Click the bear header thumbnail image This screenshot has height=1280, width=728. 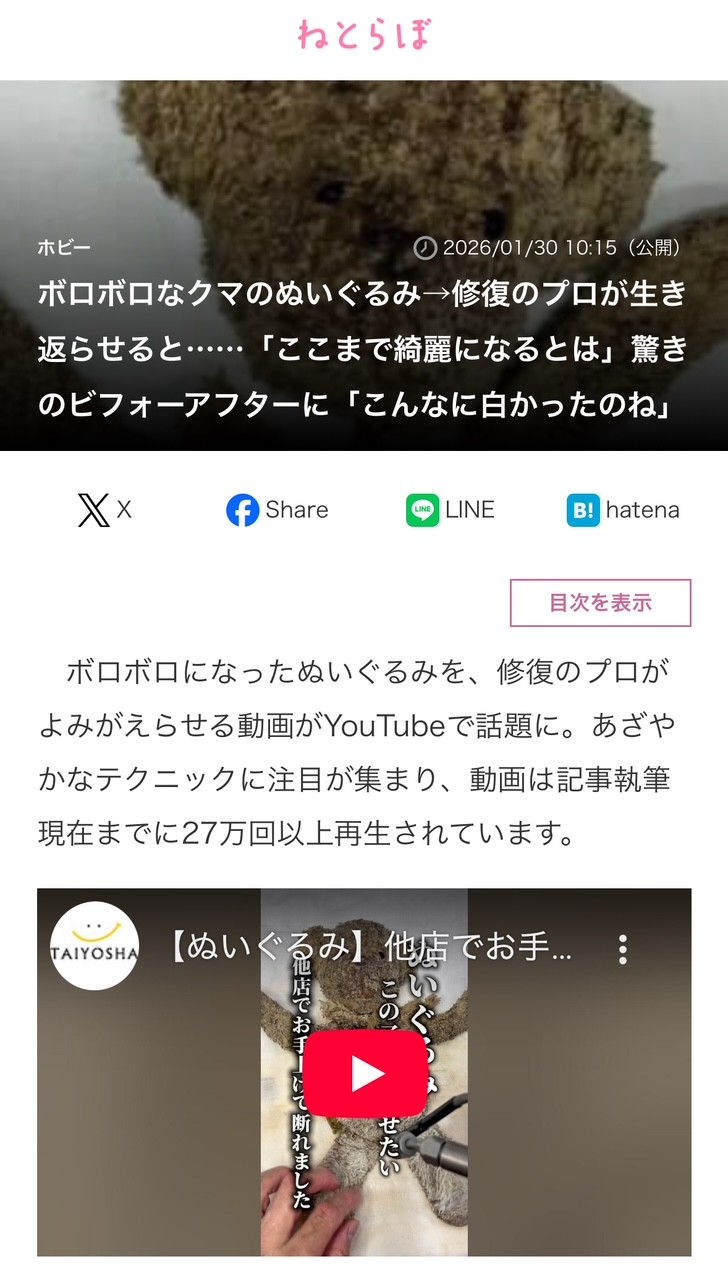364,150
